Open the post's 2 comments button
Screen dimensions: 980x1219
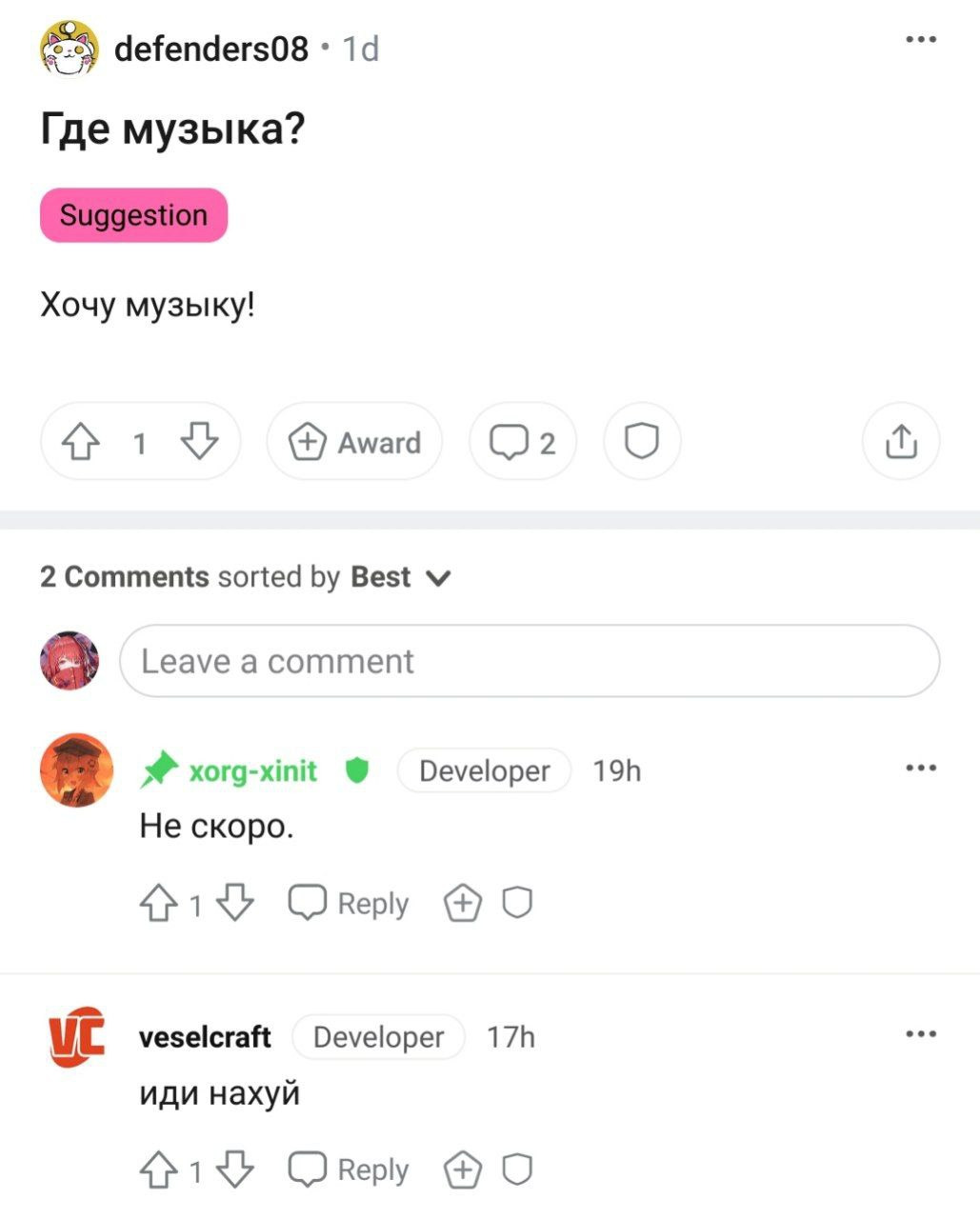(522, 442)
